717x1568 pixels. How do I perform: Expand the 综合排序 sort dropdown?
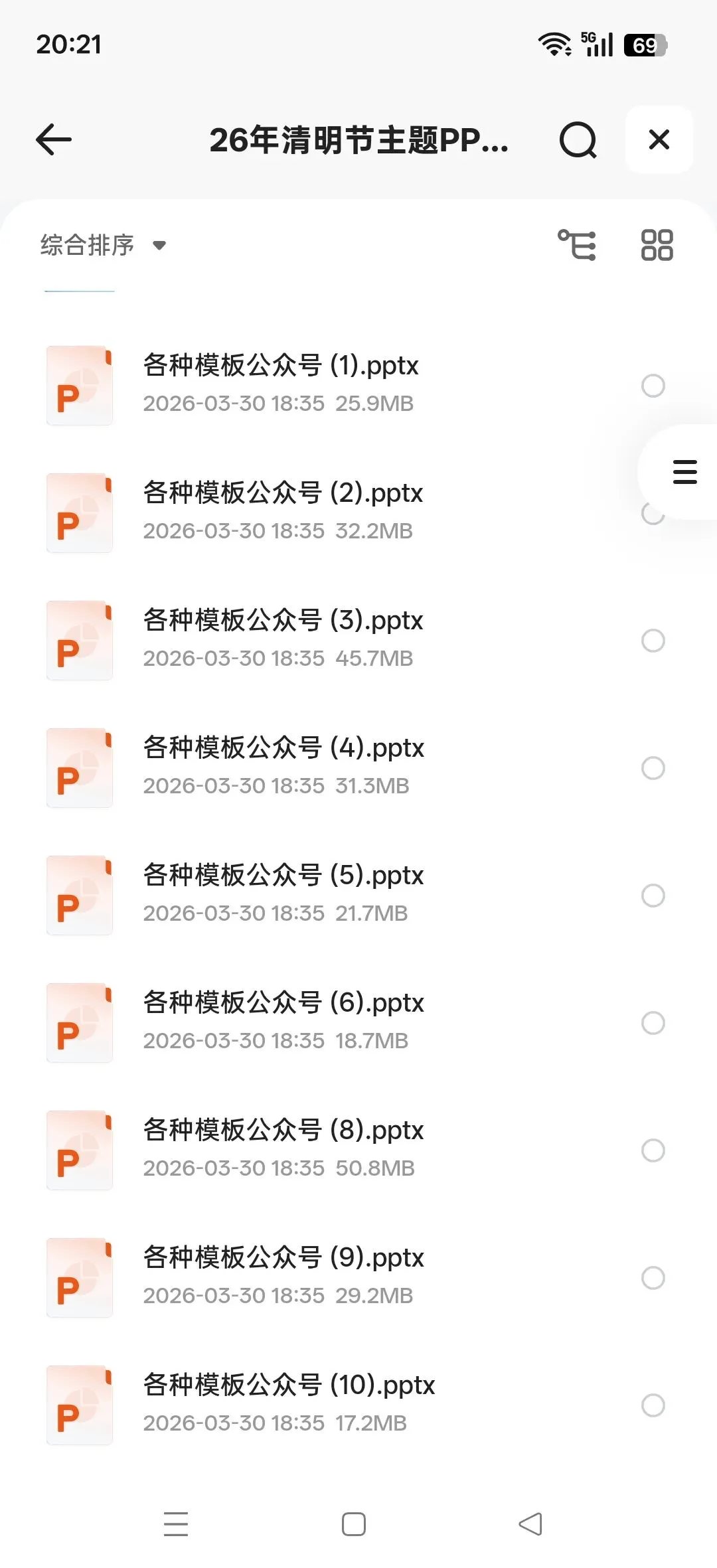click(x=103, y=245)
